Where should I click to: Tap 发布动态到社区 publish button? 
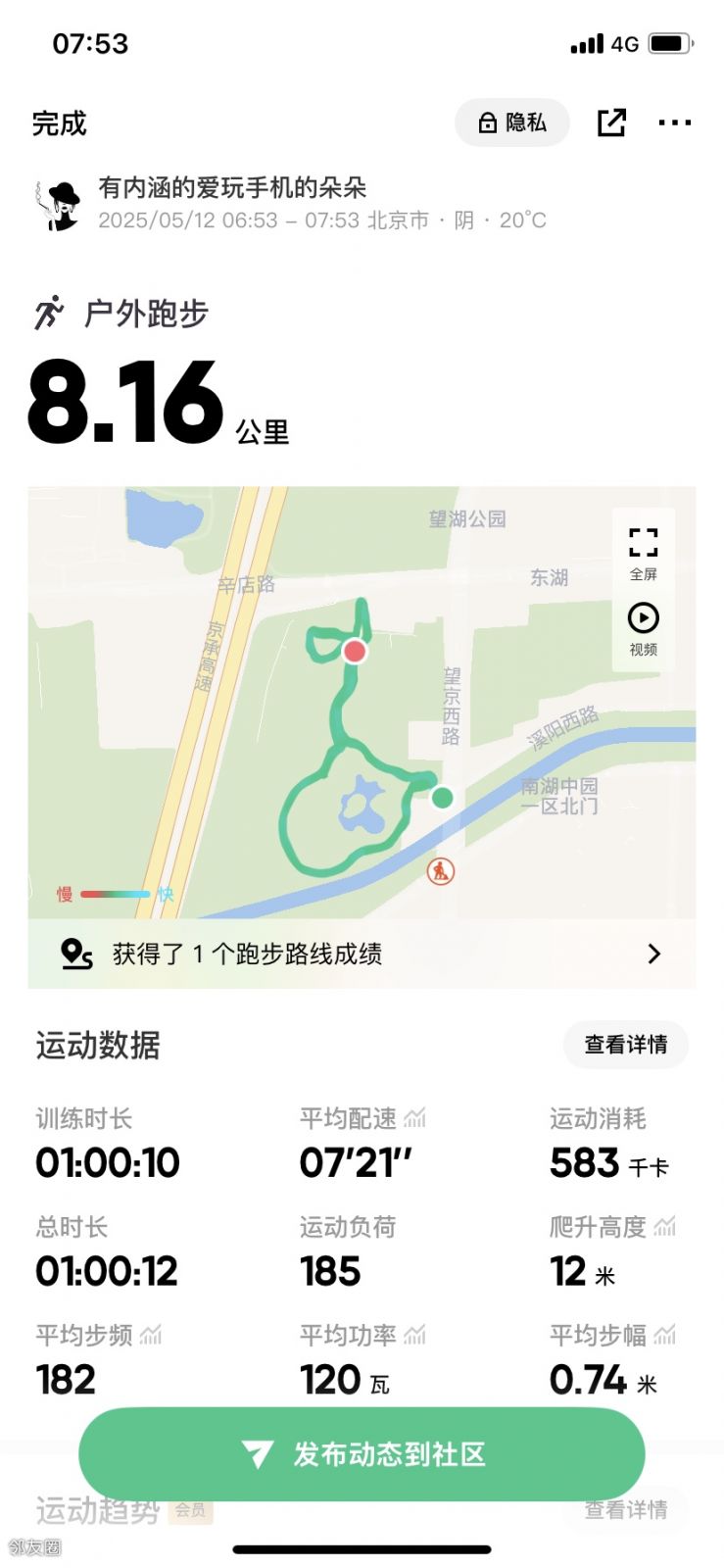tap(362, 1454)
